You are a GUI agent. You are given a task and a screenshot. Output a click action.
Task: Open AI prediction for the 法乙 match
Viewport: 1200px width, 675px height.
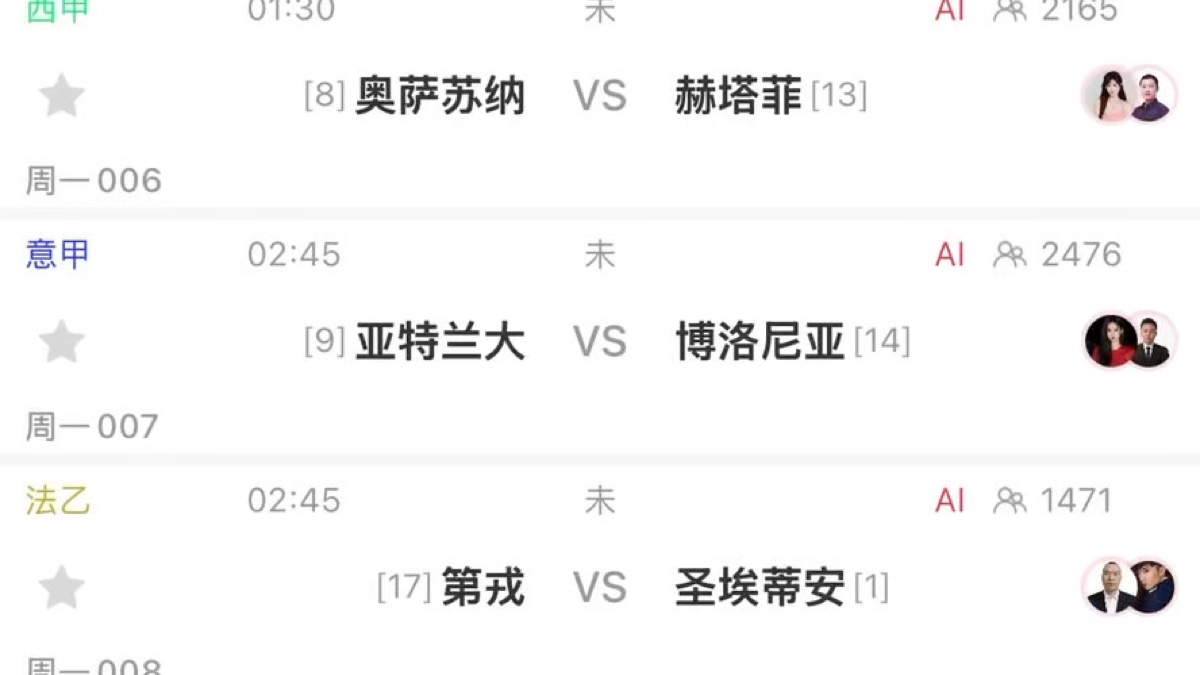point(950,500)
